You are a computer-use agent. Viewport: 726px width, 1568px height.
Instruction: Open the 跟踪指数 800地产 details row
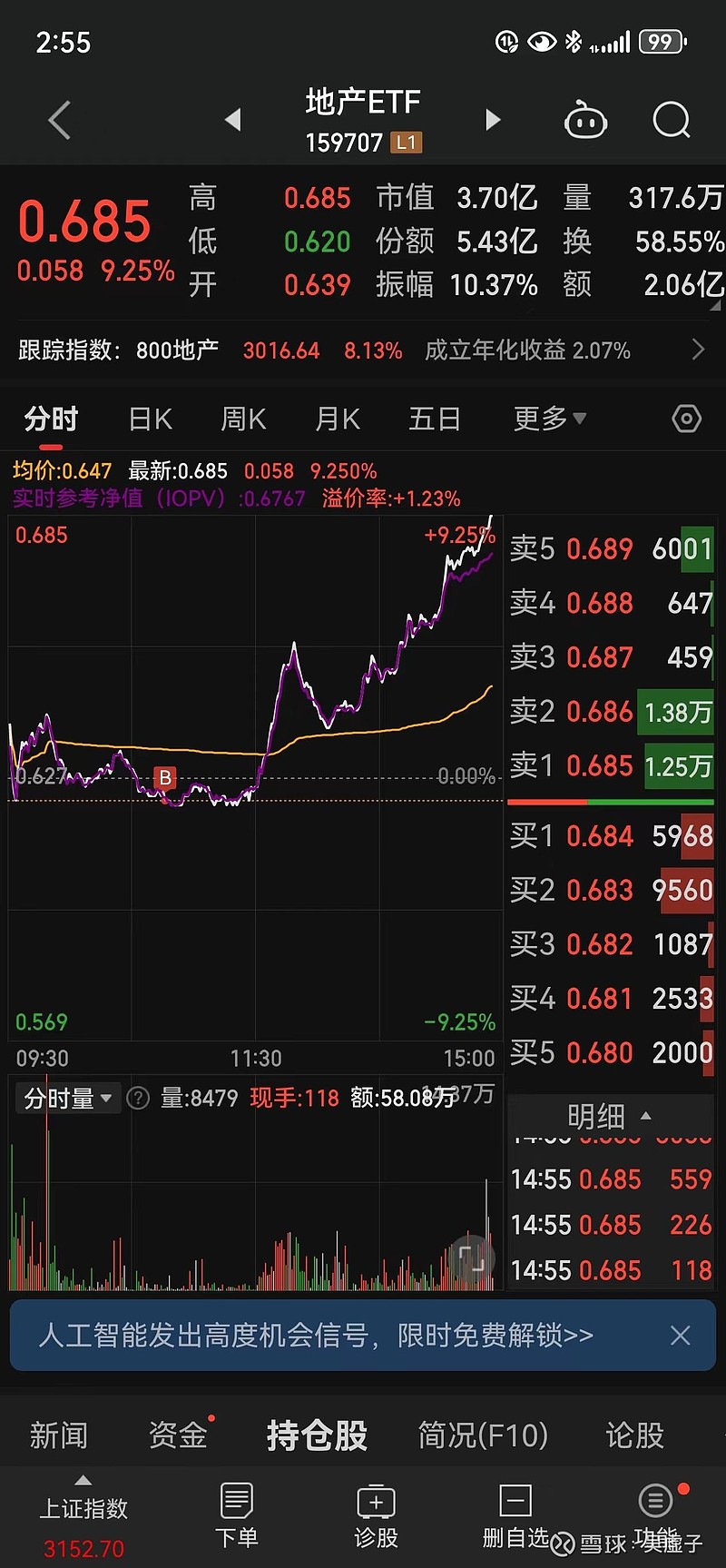pos(363,350)
